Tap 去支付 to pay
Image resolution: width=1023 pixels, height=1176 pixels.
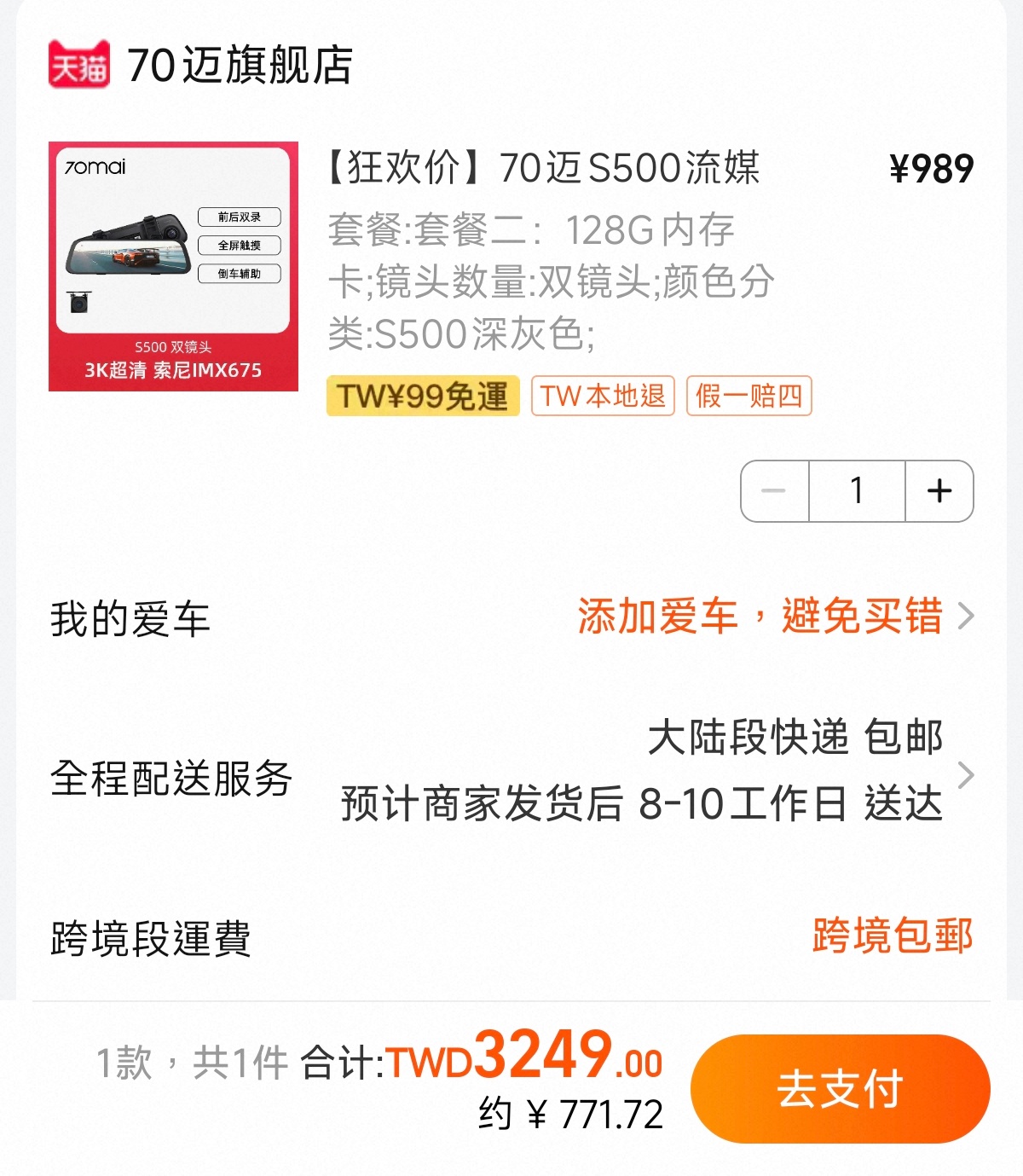point(840,1089)
